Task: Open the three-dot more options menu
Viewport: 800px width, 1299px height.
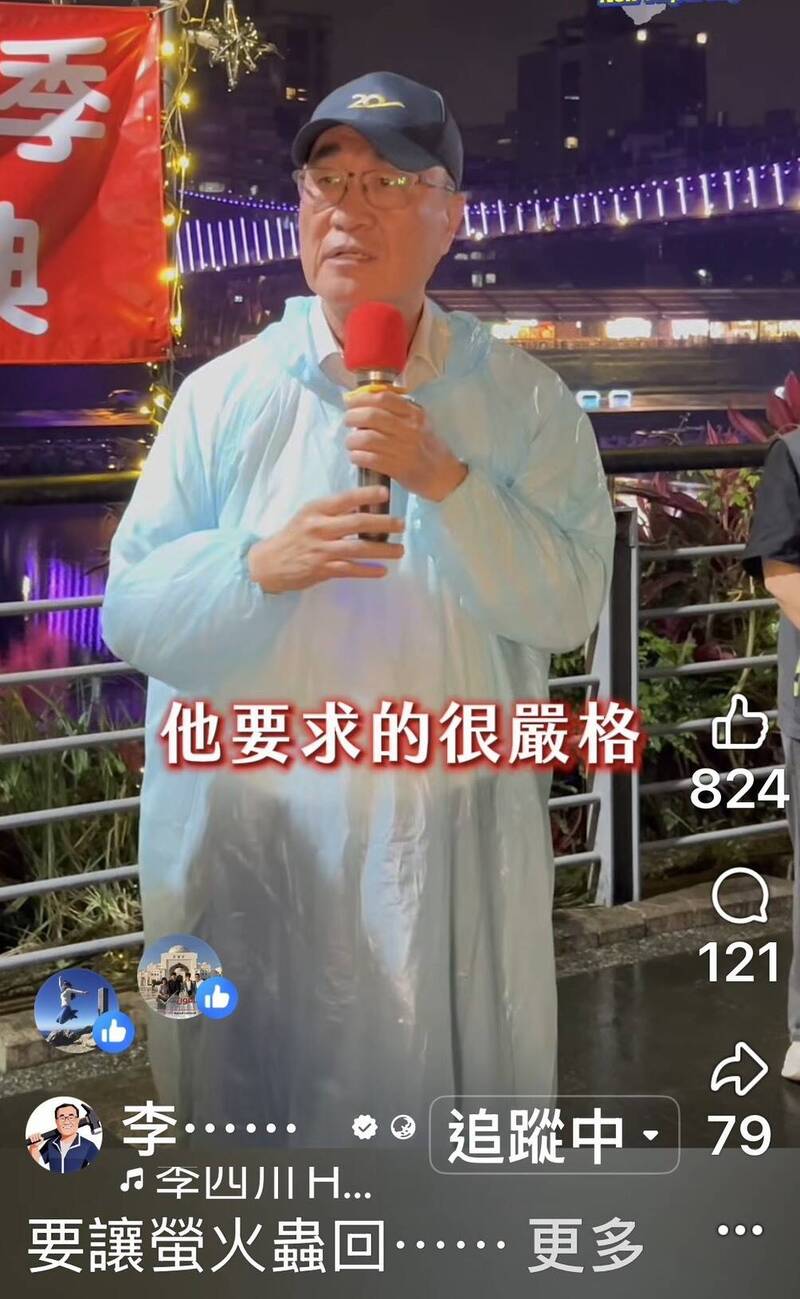Action: (740, 1229)
